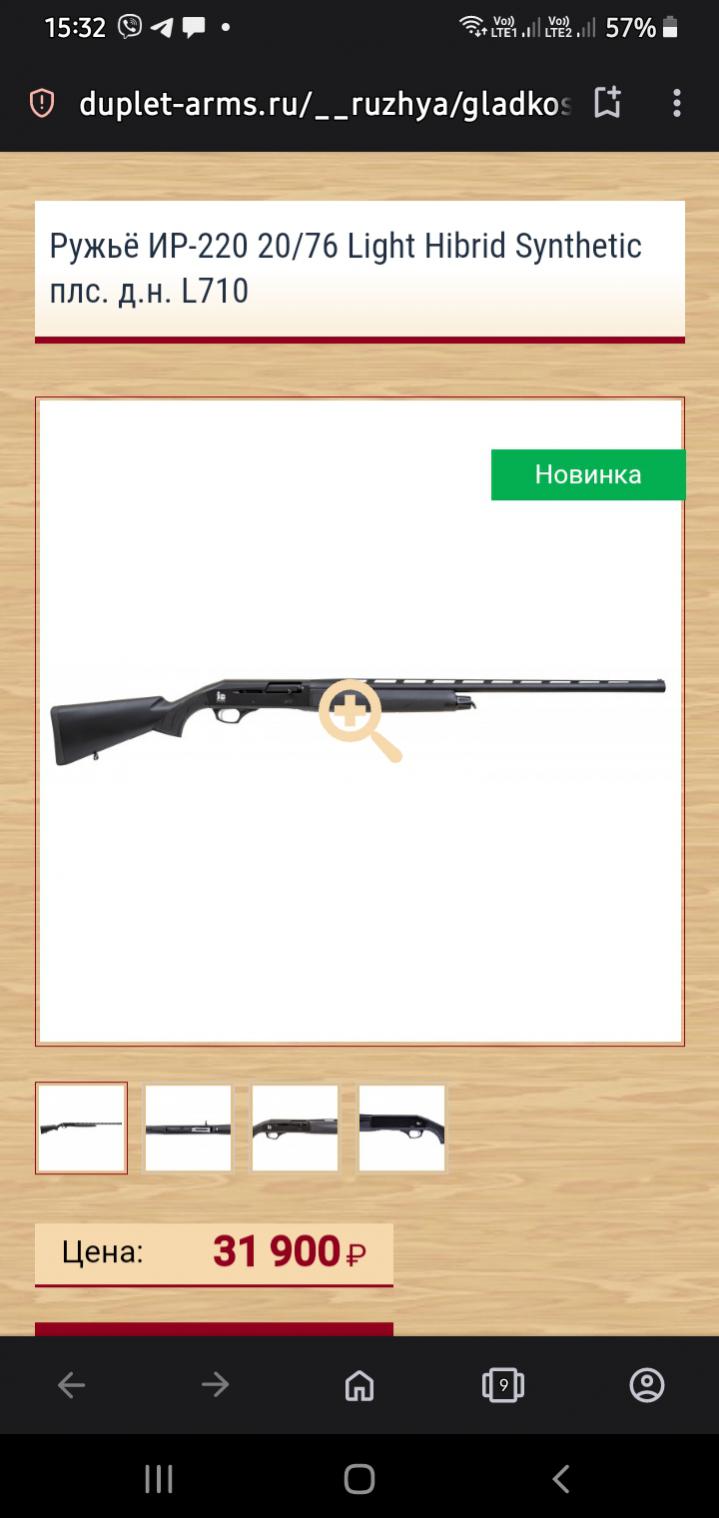Screen dimensions: 719x1518
Task: Select the third thumbnail showing the receiver
Action: (x=295, y=1128)
